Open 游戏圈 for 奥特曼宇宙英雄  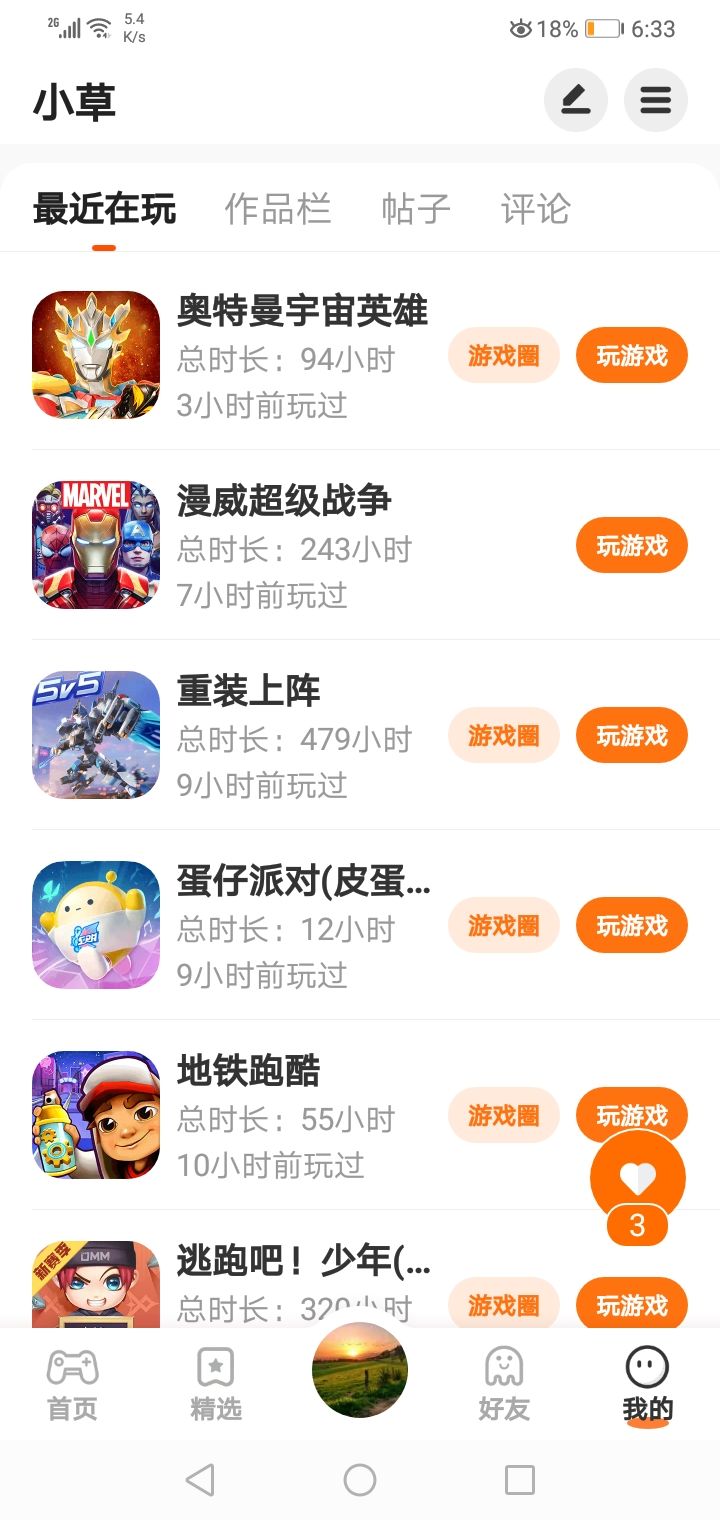[503, 355]
